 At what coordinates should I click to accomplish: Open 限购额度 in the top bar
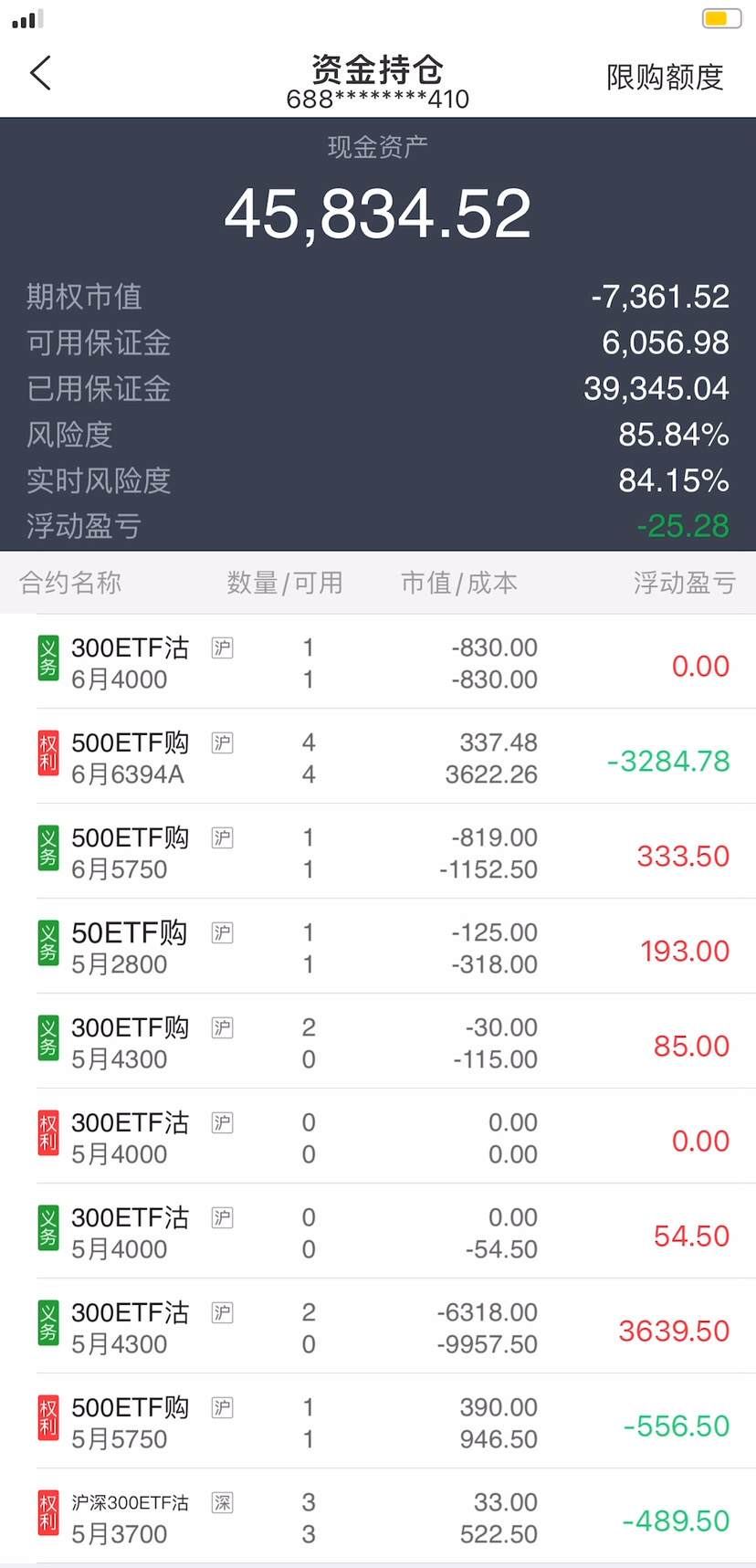point(665,78)
